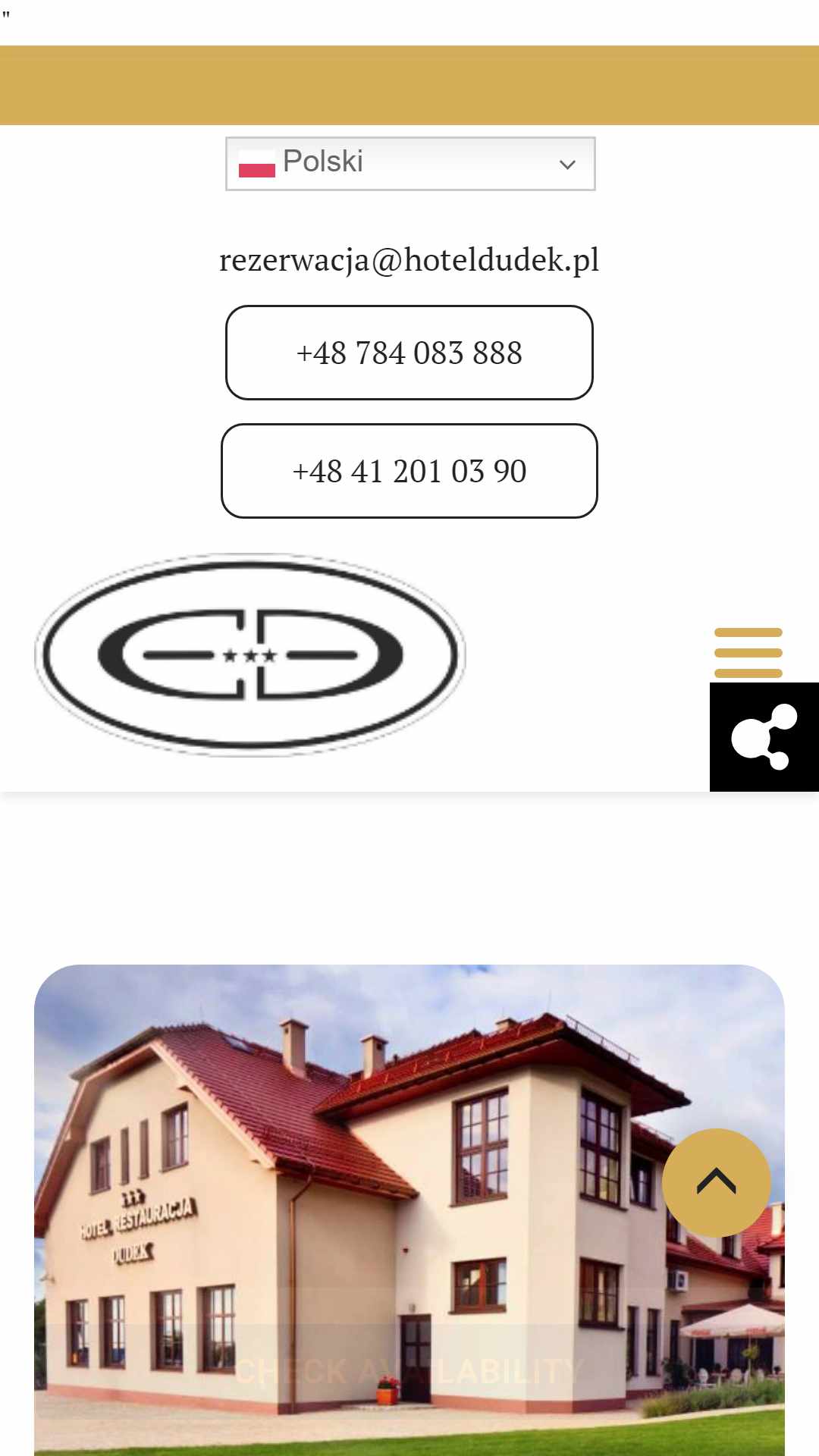The height and width of the screenshot is (1456, 819).
Task: Call +48 784 083 888
Action: point(409,353)
